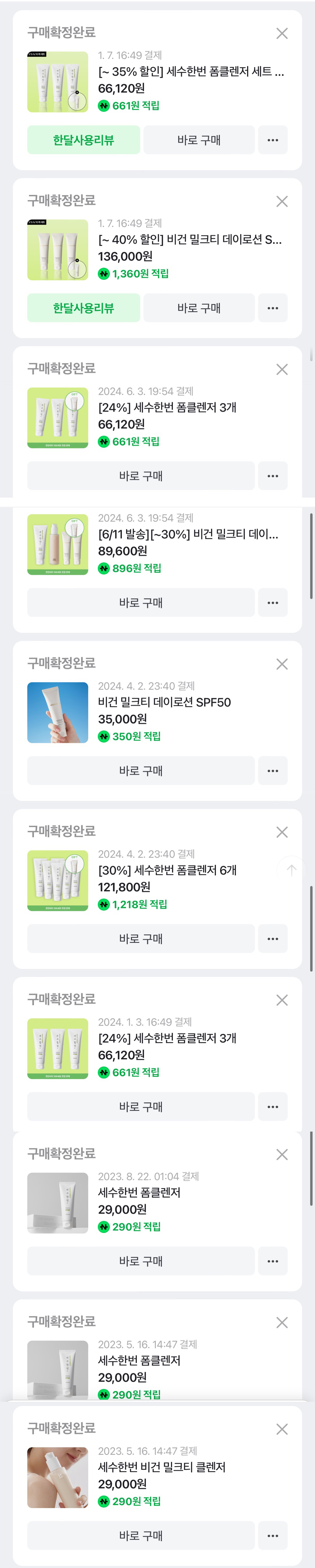Viewport: 315px width, 1568px height.
Task: Dismiss the 35% 할인 세수한번 폼클렌저 세트 order
Action: (x=281, y=33)
